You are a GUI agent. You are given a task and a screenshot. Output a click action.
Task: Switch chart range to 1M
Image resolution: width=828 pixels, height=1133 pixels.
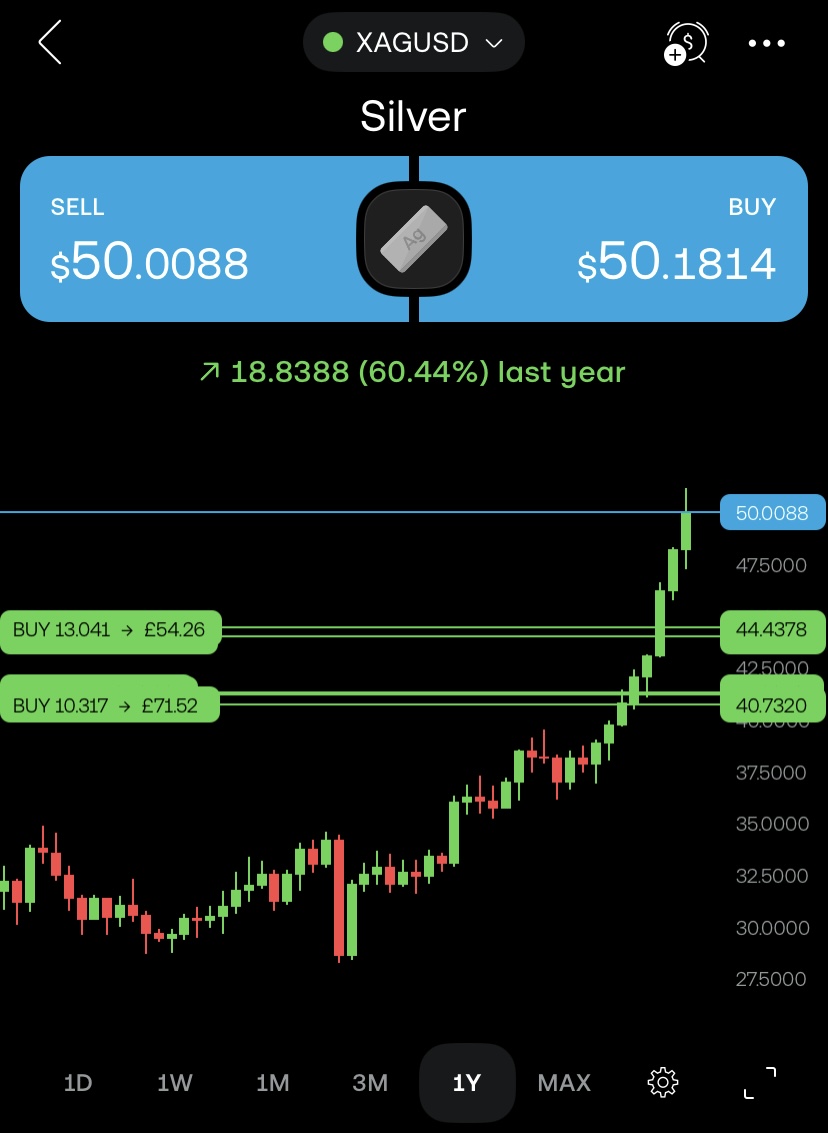tap(272, 1082)
